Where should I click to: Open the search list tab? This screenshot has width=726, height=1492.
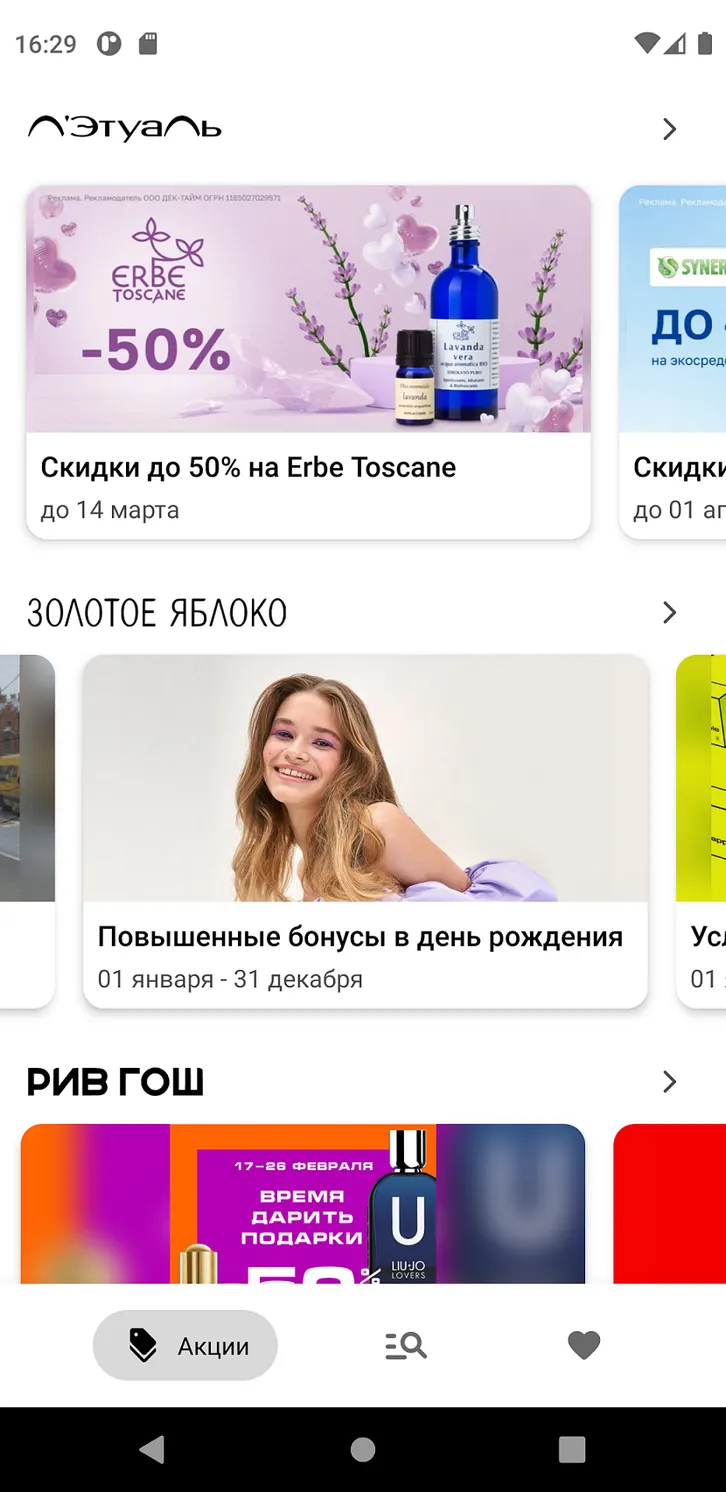pos(406,1346)
